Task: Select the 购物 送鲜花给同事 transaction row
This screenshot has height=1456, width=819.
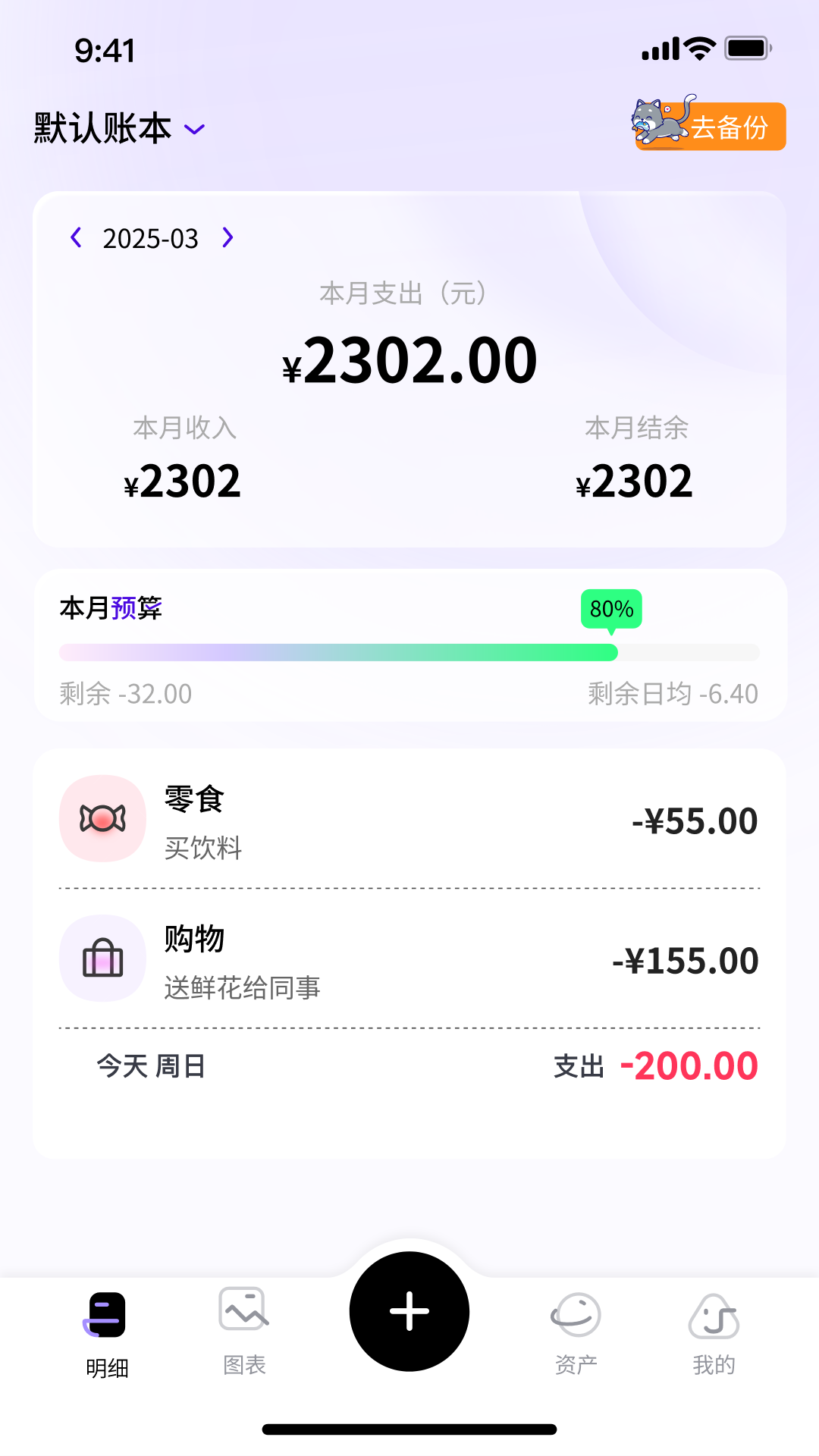Action: point(409,959)
